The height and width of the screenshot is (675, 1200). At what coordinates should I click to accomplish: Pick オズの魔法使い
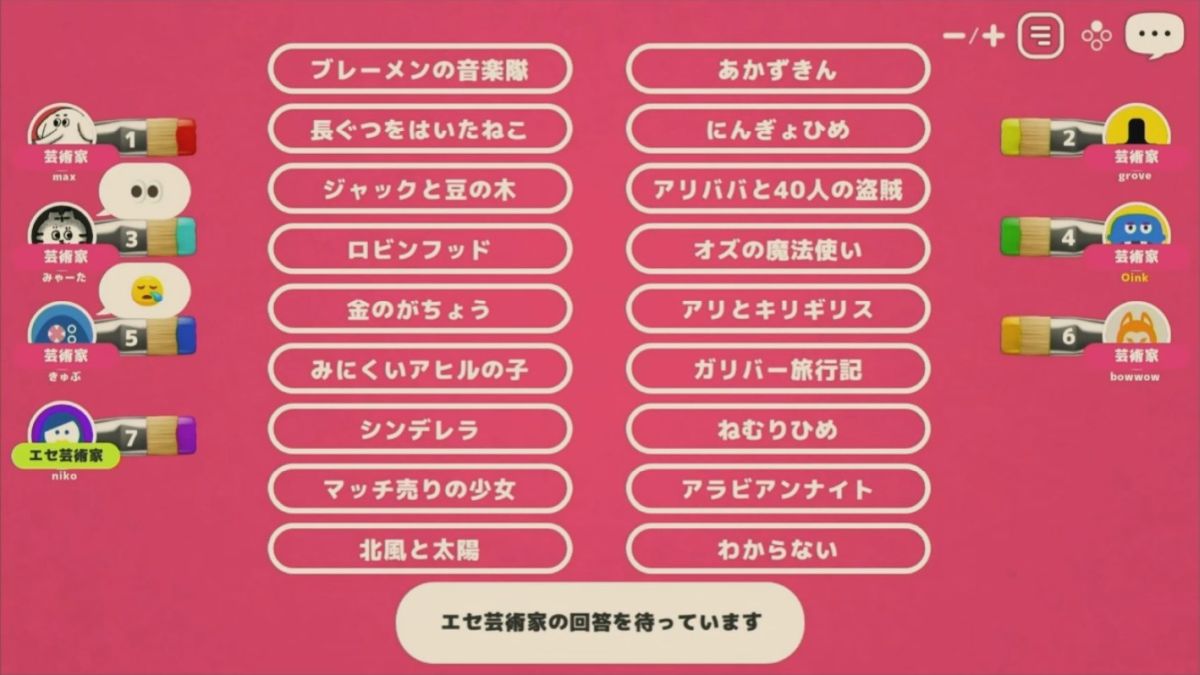click(x=778, y=250)
